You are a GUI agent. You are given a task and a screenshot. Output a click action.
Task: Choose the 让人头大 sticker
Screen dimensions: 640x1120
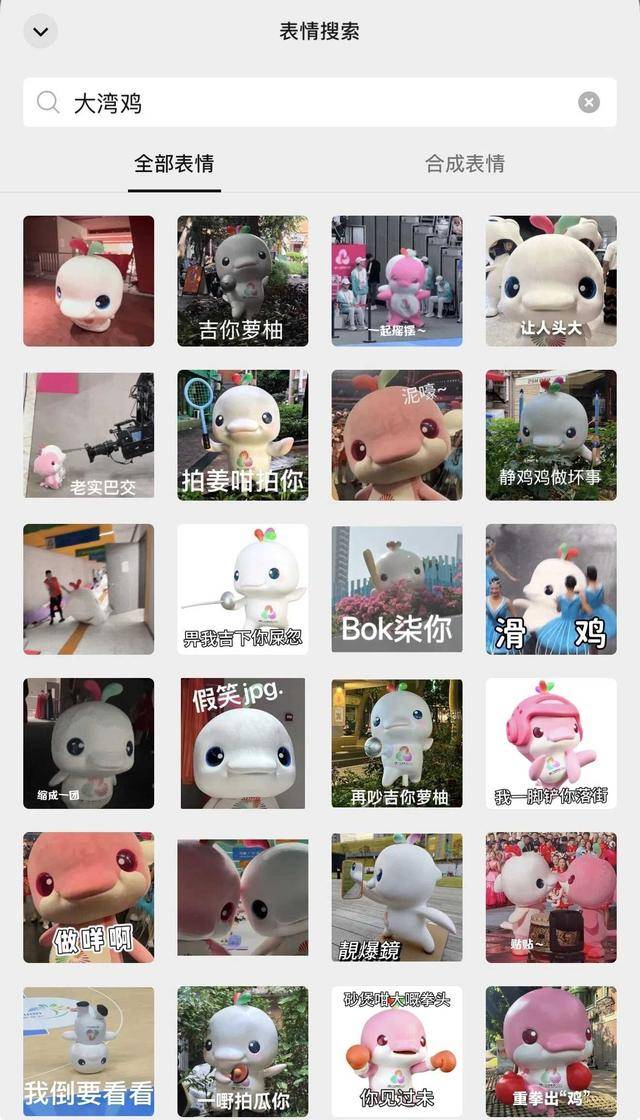pyautogui.click(x=551, y=281)
